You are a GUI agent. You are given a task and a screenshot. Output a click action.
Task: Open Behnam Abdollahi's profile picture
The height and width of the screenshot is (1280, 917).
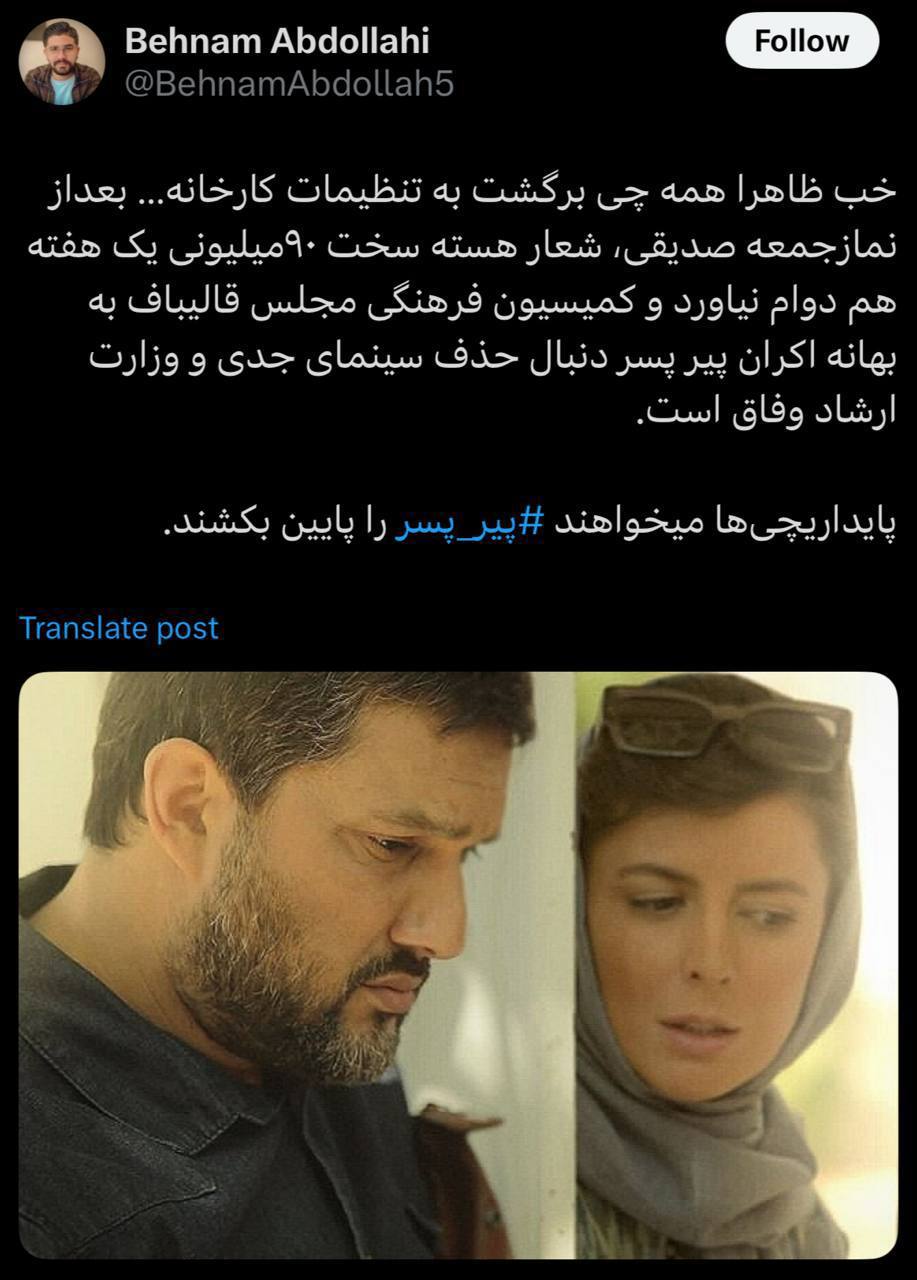click(61, 61)
